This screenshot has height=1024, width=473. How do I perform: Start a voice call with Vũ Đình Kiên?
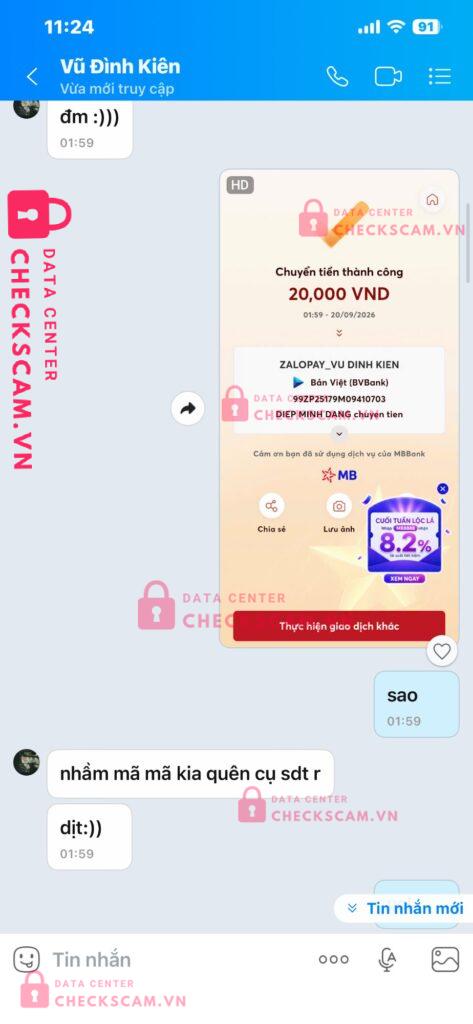click(x=337, y=76)
